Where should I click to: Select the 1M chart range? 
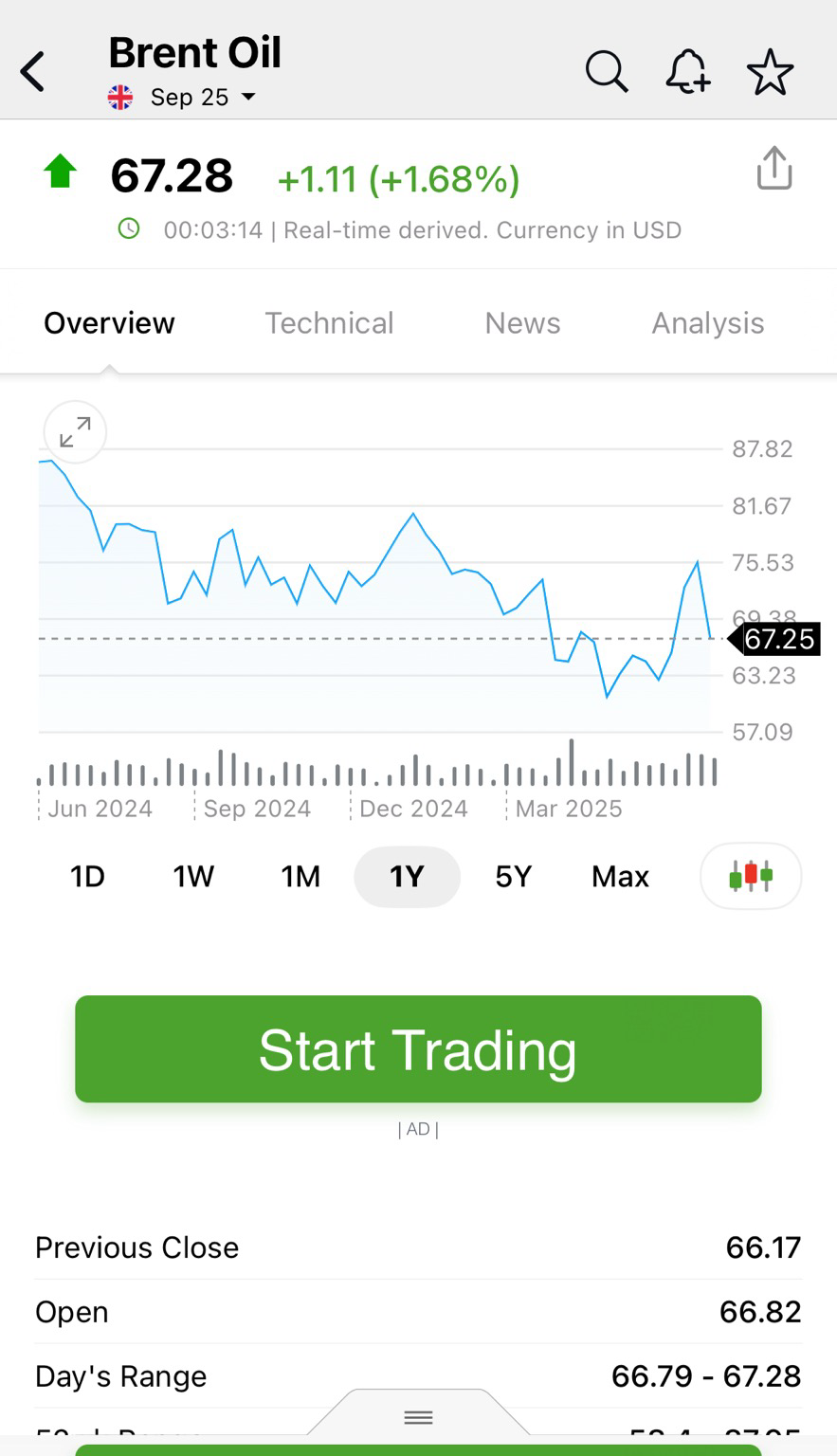[300, 877]
